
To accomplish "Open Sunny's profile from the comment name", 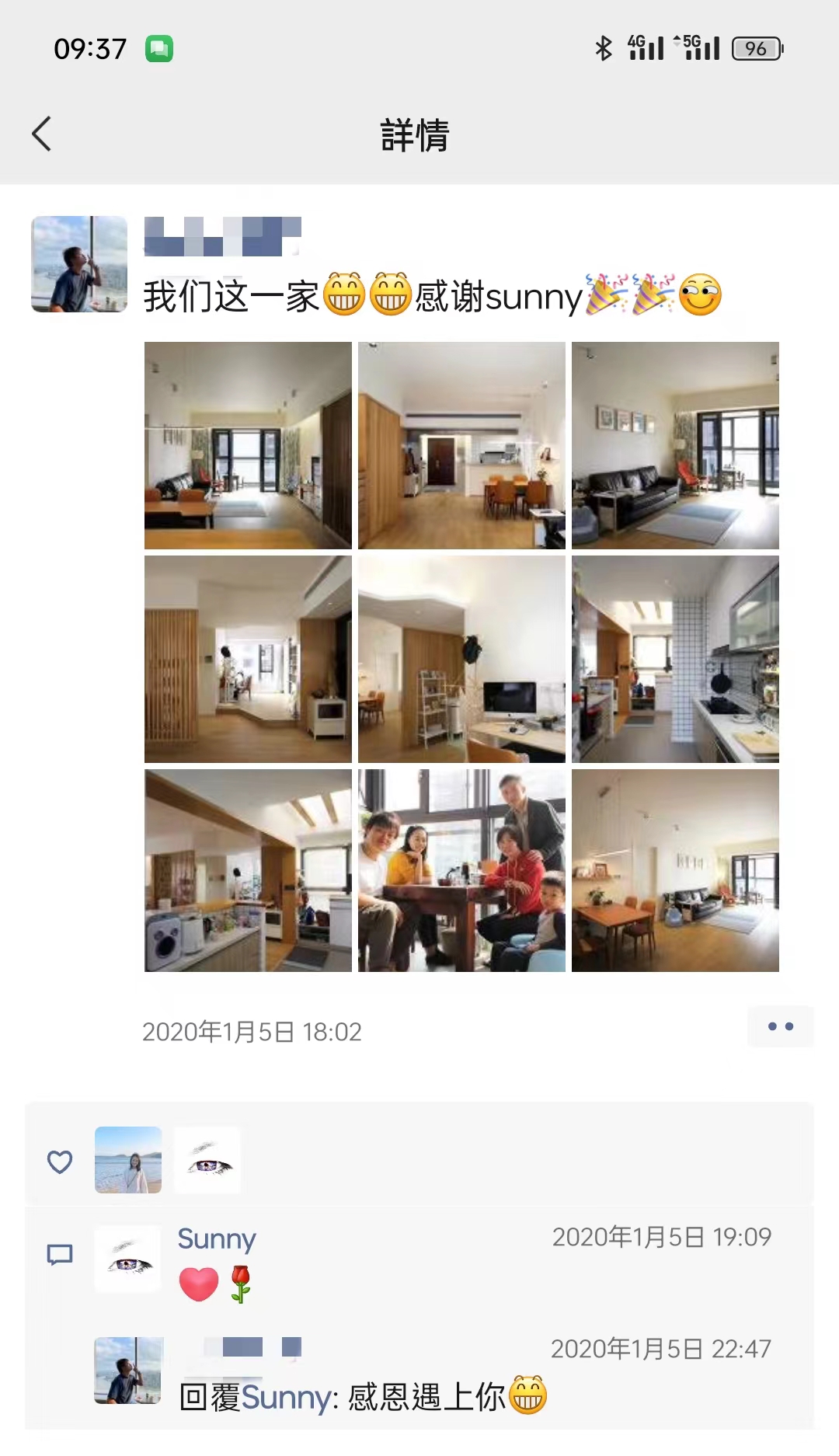I will 217,1238.
